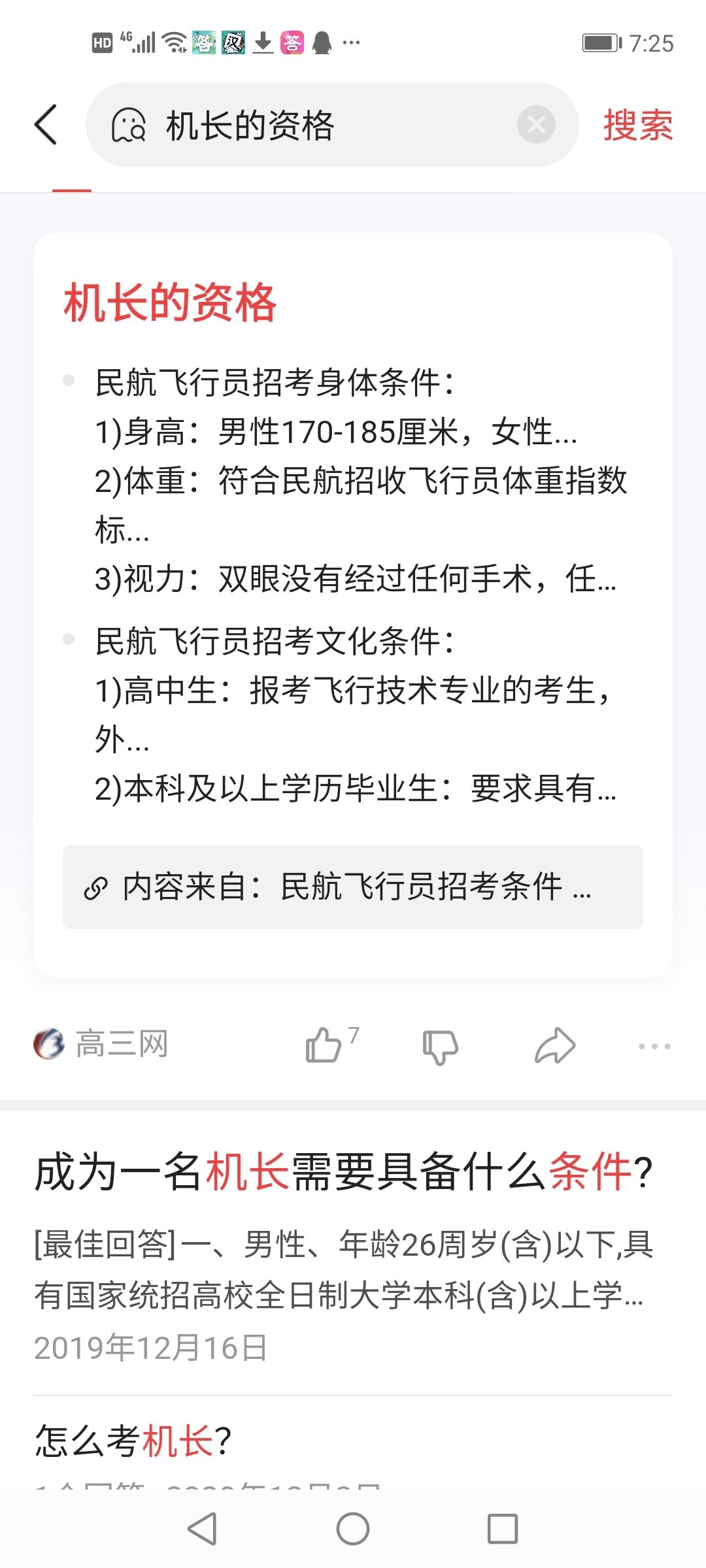This screenshot has width=706, height=1568.
Task: Clear the search query text
Action: point(536,125)
